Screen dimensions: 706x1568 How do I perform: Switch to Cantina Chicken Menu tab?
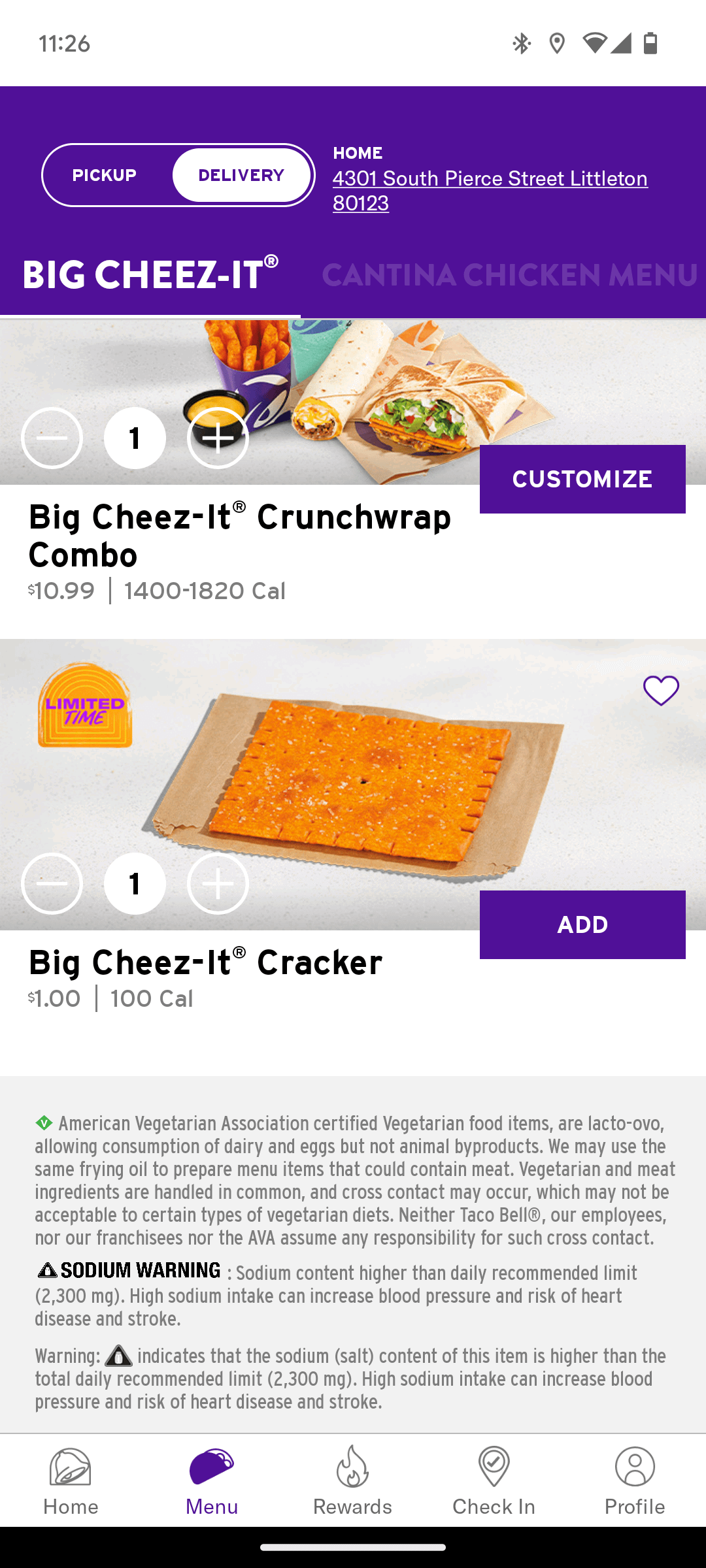click(x=509, y=275)
